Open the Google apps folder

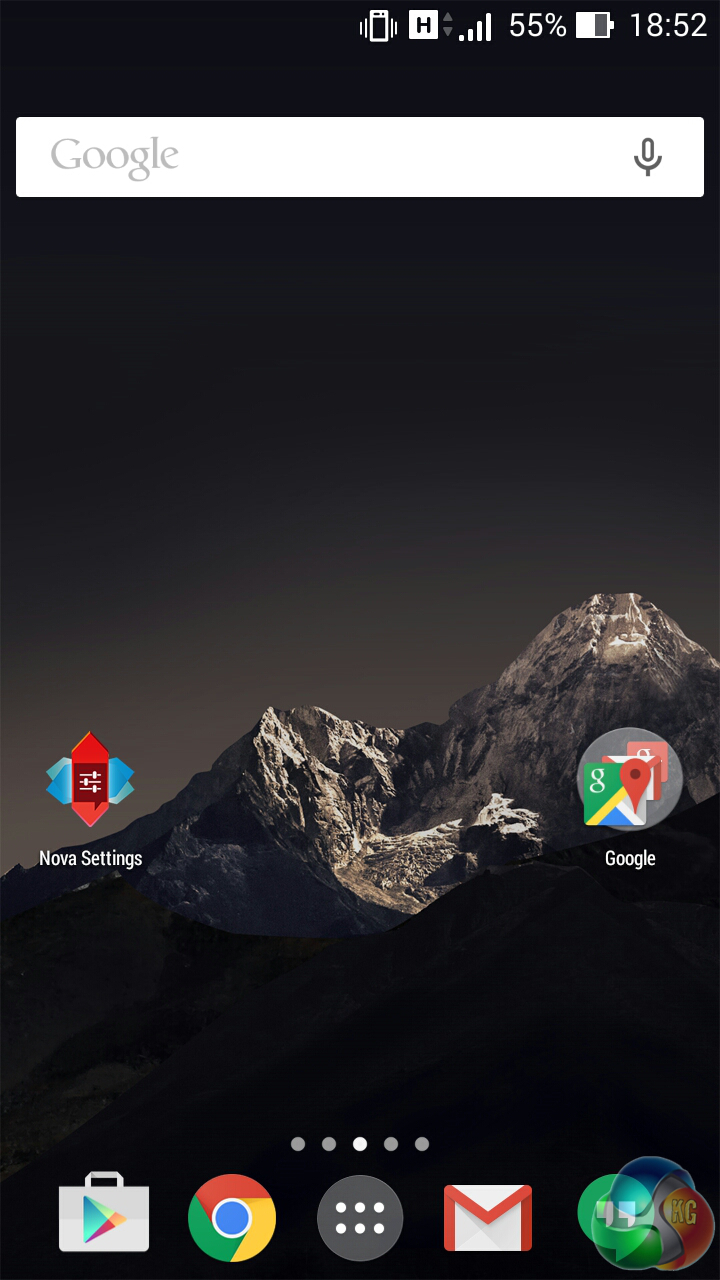click(630, 780)
